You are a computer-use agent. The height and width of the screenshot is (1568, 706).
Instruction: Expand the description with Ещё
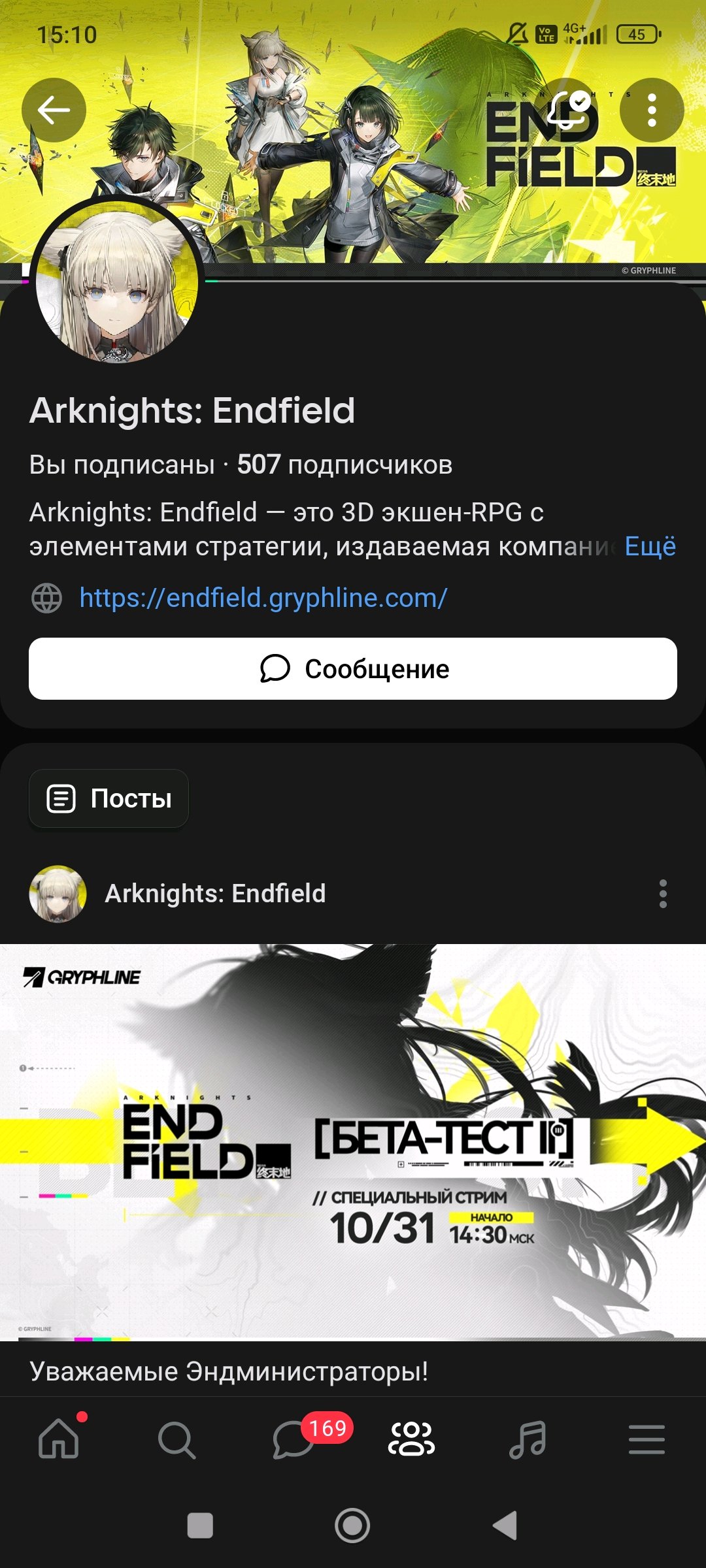point(650,546)
